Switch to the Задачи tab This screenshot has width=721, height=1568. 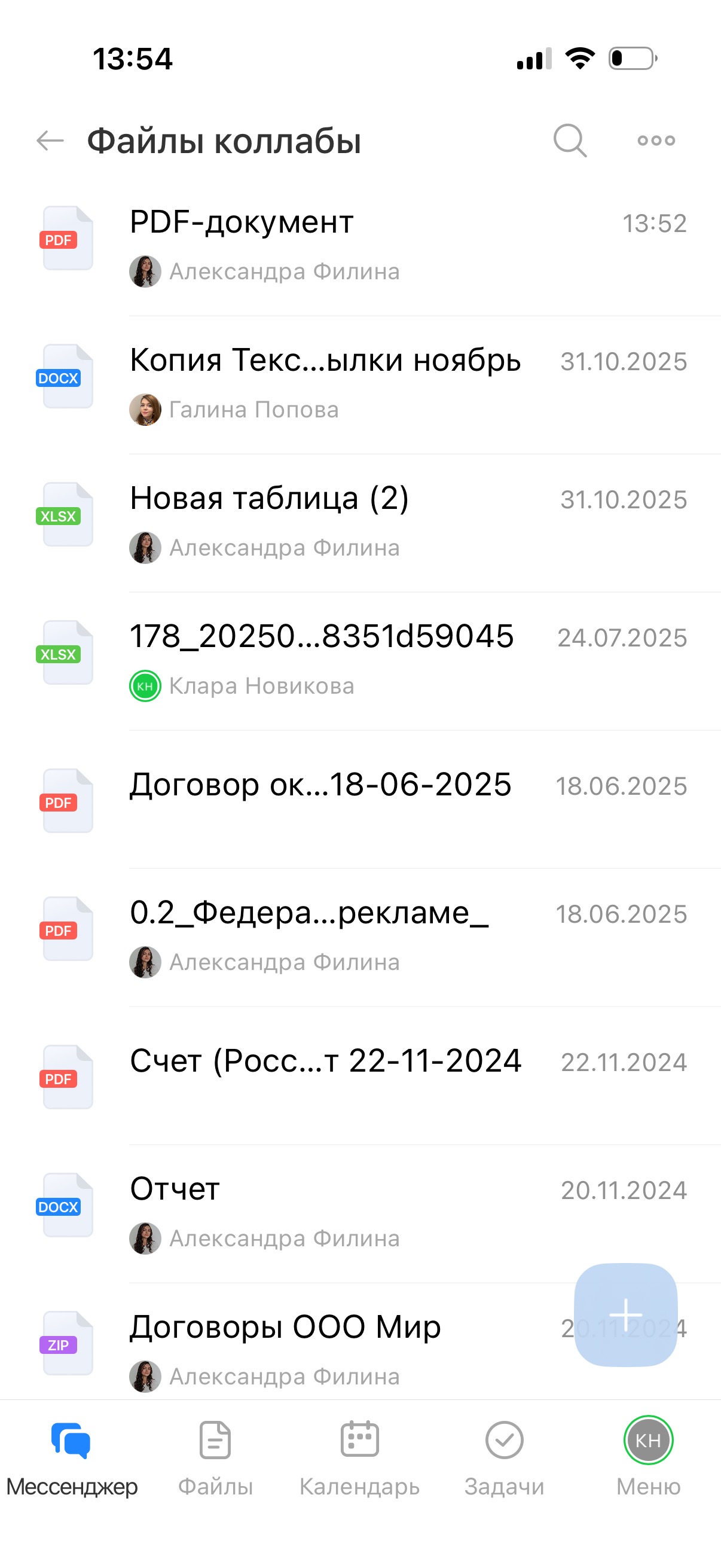[504, 1456]
